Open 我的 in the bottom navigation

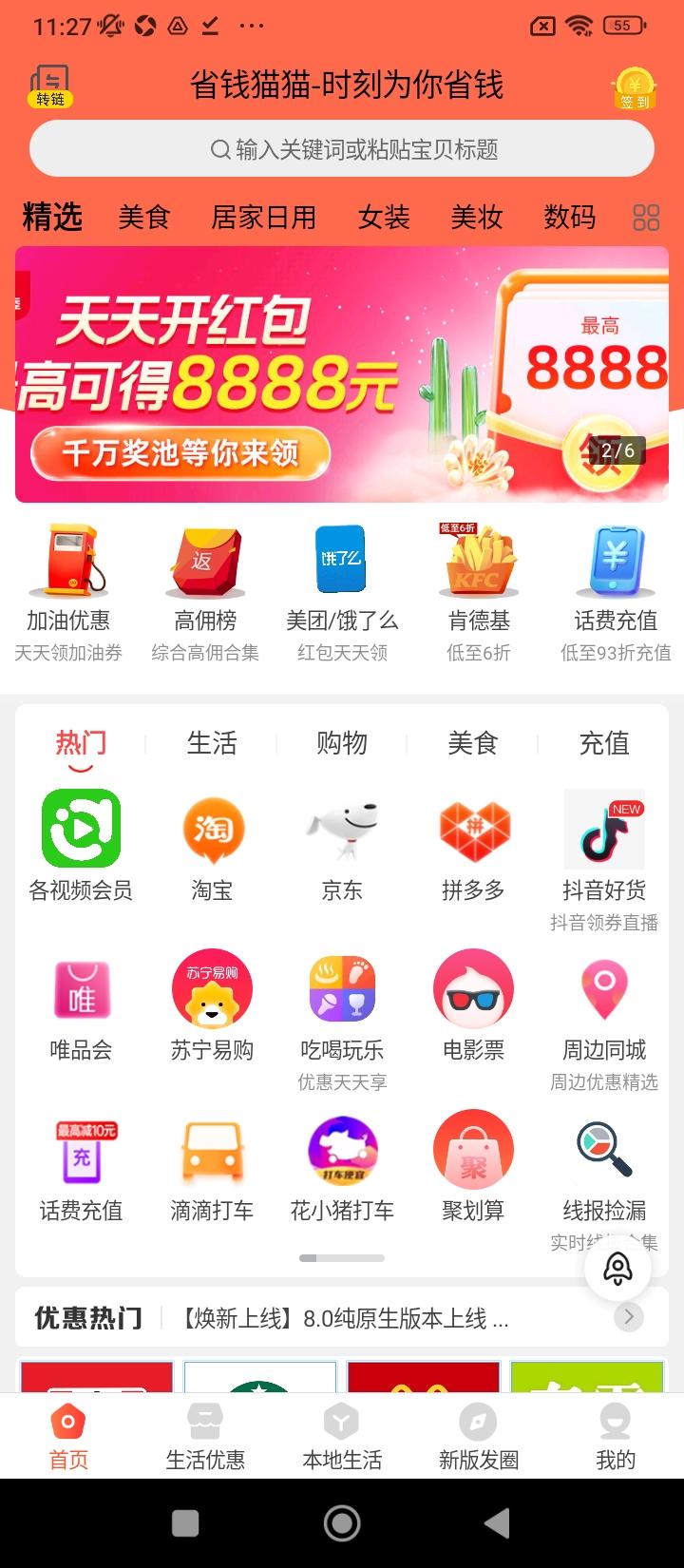click(616, 1435)
